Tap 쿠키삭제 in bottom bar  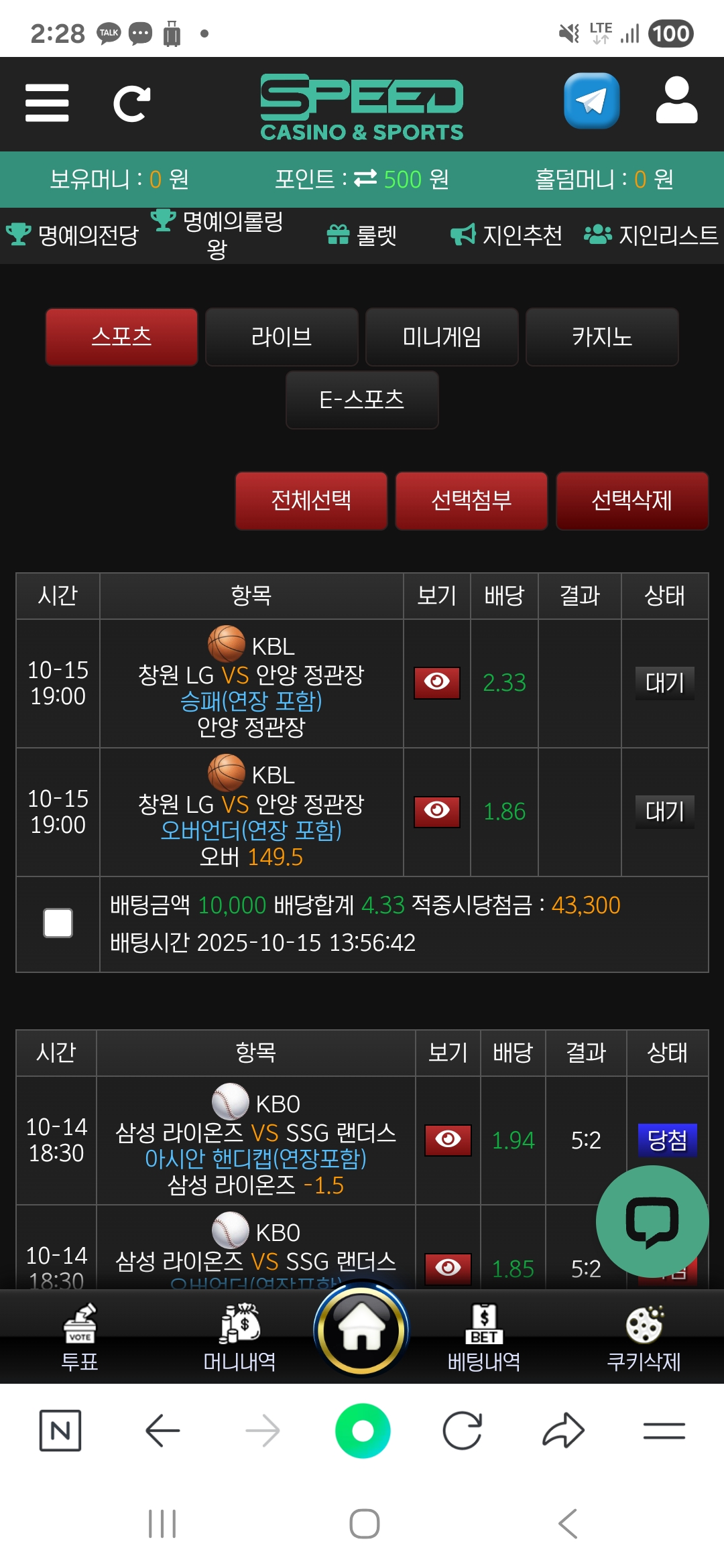pos(644,1337)
